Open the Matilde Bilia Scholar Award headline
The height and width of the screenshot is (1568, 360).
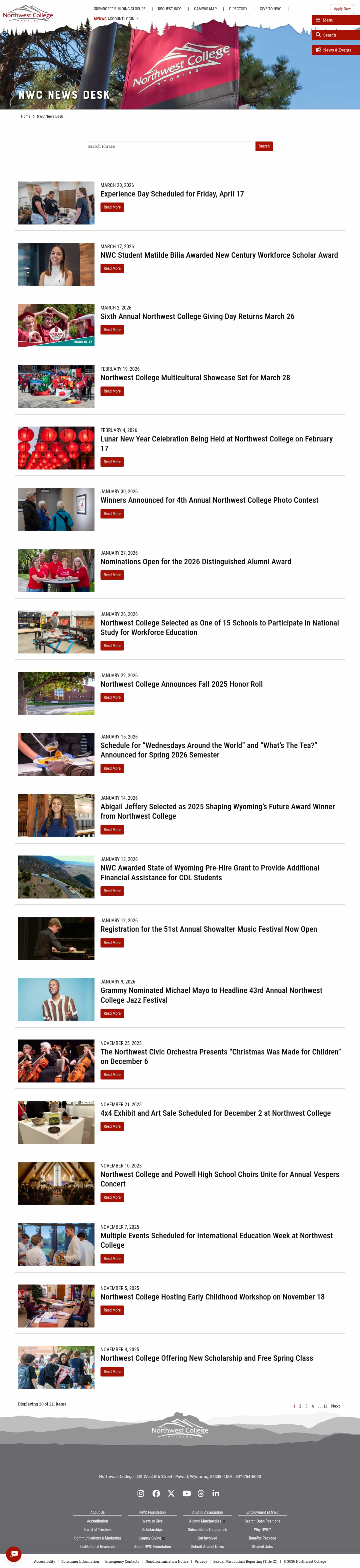219,255
